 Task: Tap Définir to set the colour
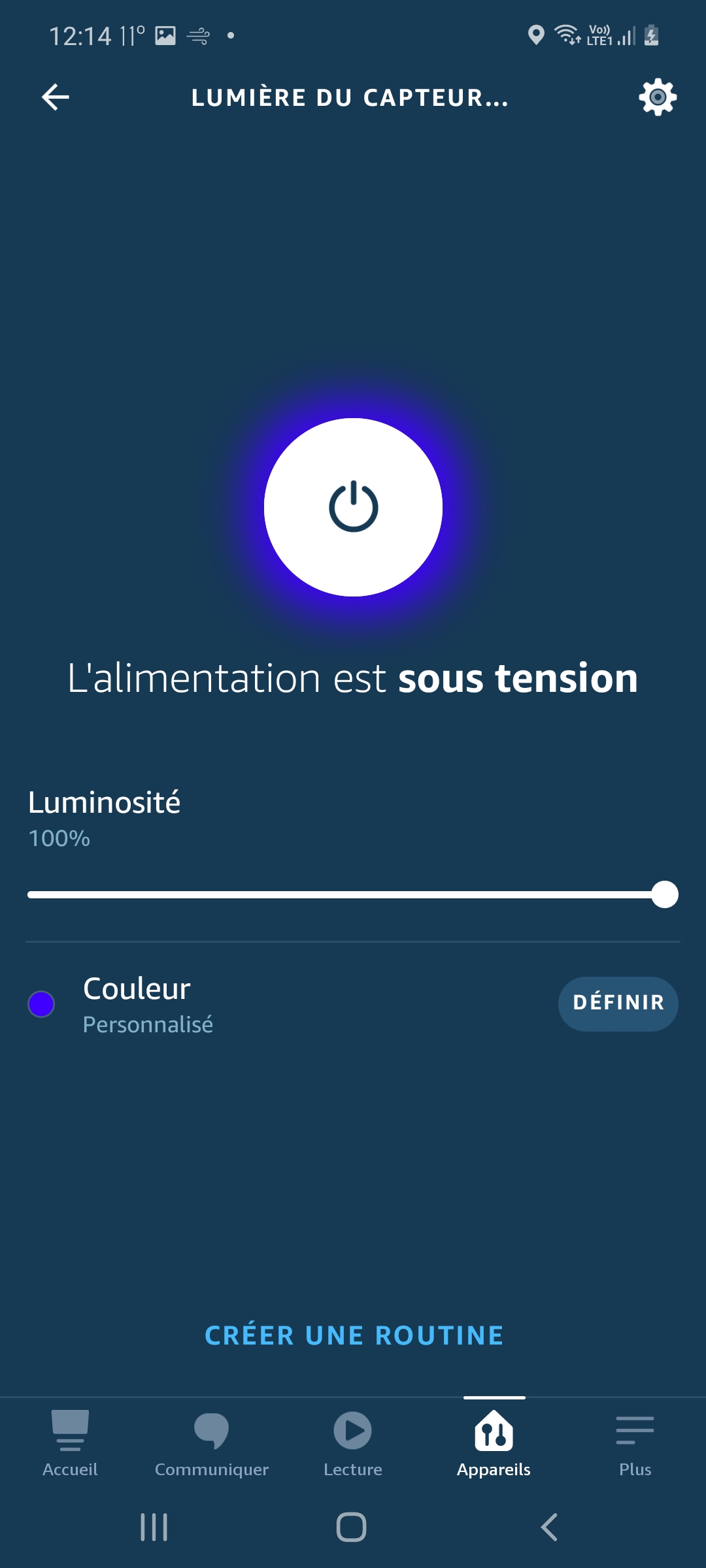pos(618,1004)
